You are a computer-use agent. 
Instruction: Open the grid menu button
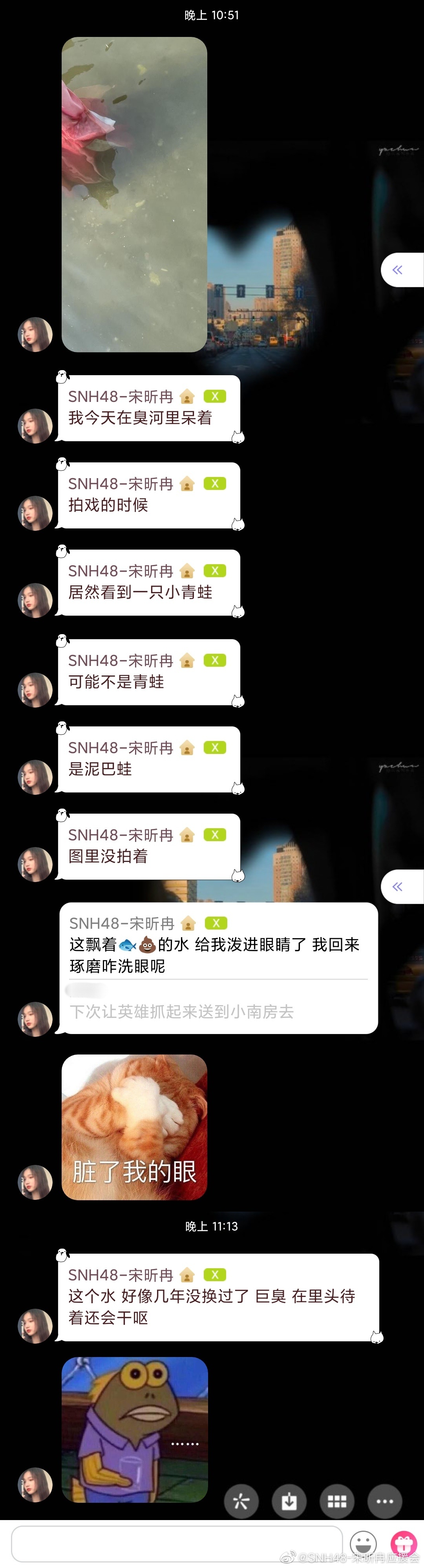coord(337,1502)
